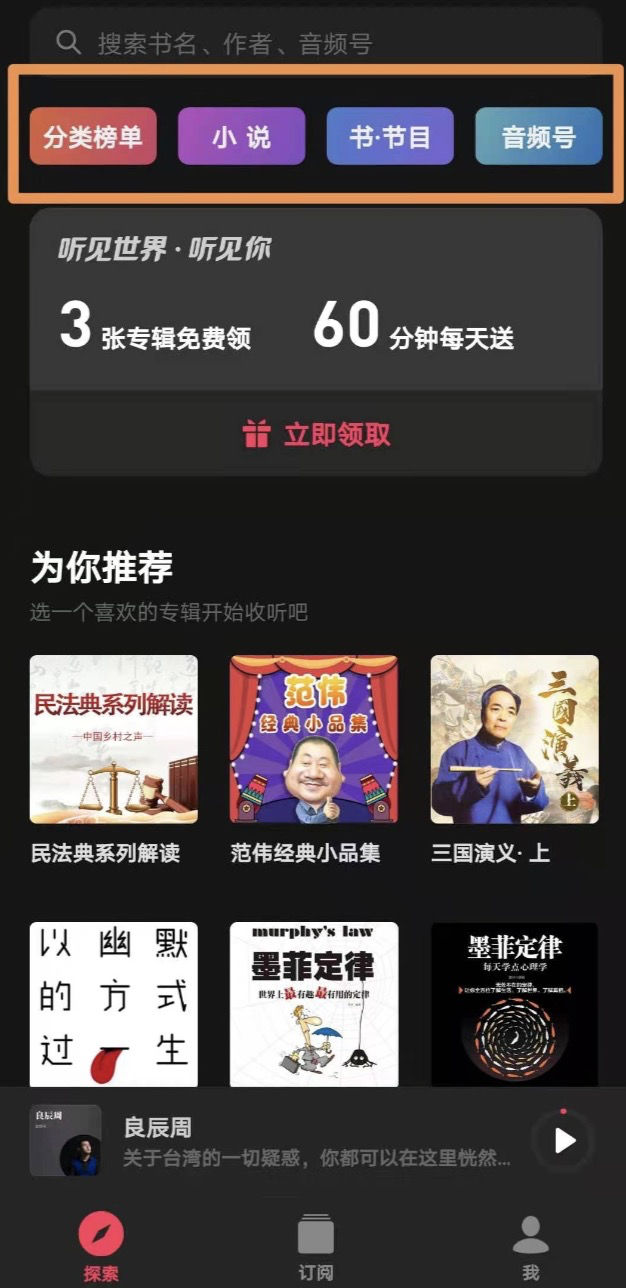
Task: Open the 民法典系列解读 album
Action: [x=114, y=739]
